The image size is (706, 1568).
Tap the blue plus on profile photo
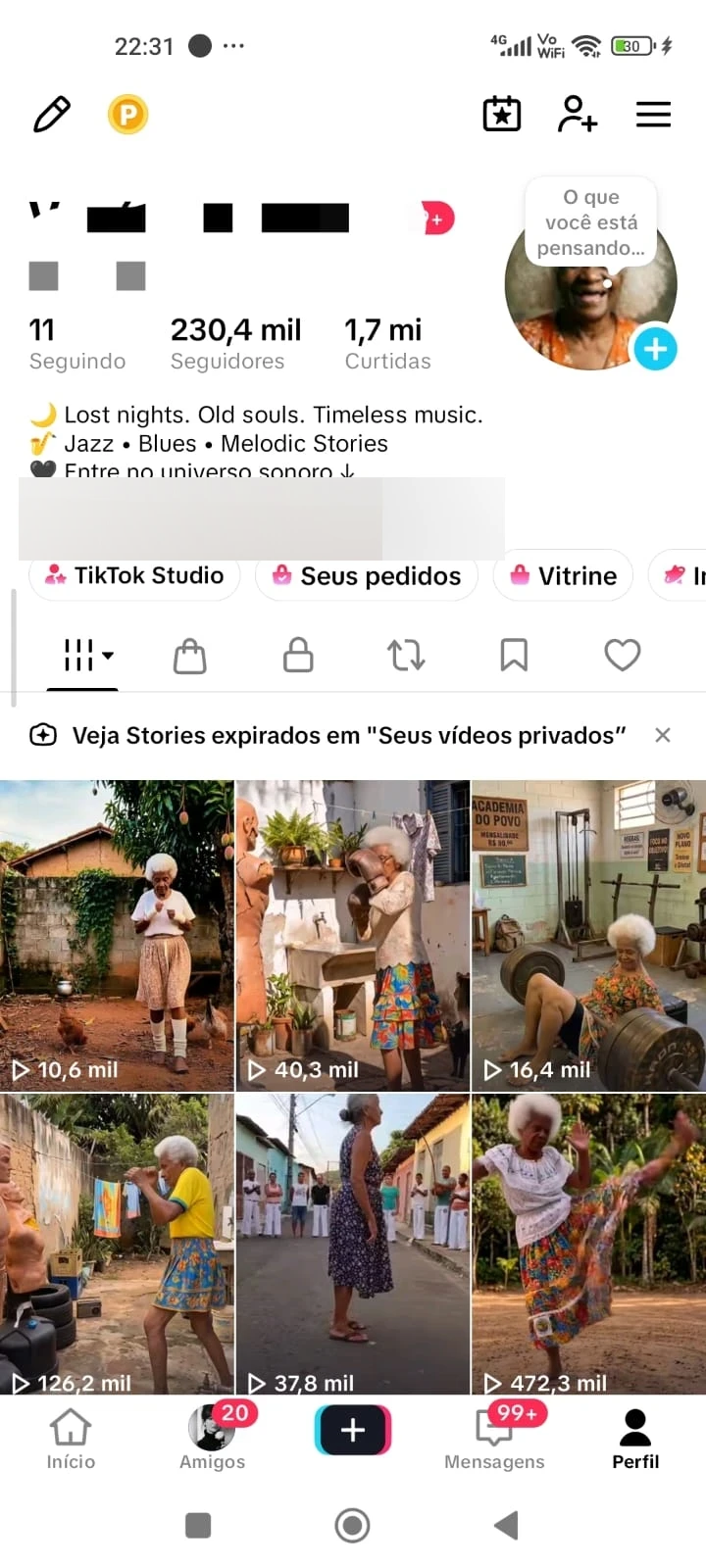[655, 348]
